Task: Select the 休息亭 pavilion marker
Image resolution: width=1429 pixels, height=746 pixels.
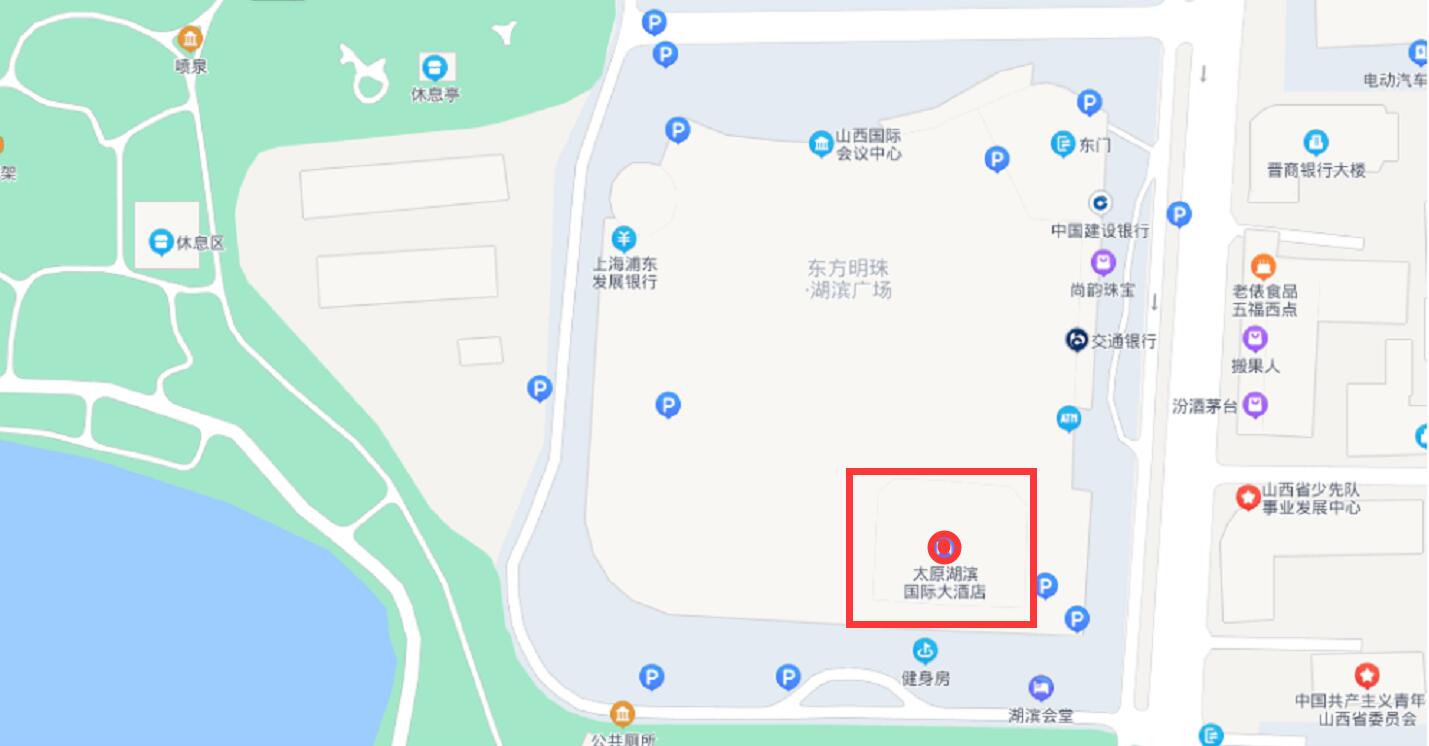Action: coord(434,68)
